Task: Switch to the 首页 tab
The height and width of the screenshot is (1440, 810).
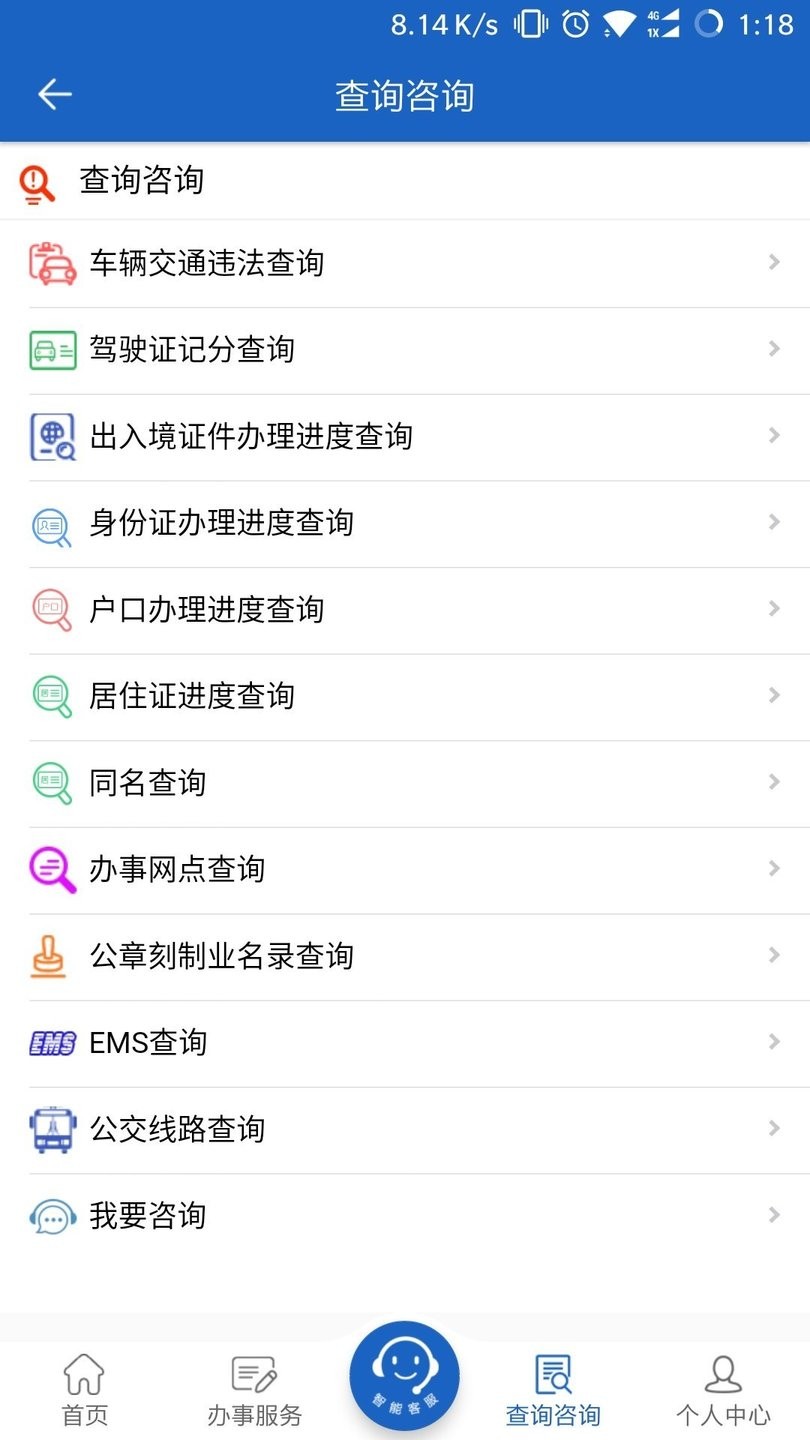Action: pyautogui.click(x=85, y=1390)
